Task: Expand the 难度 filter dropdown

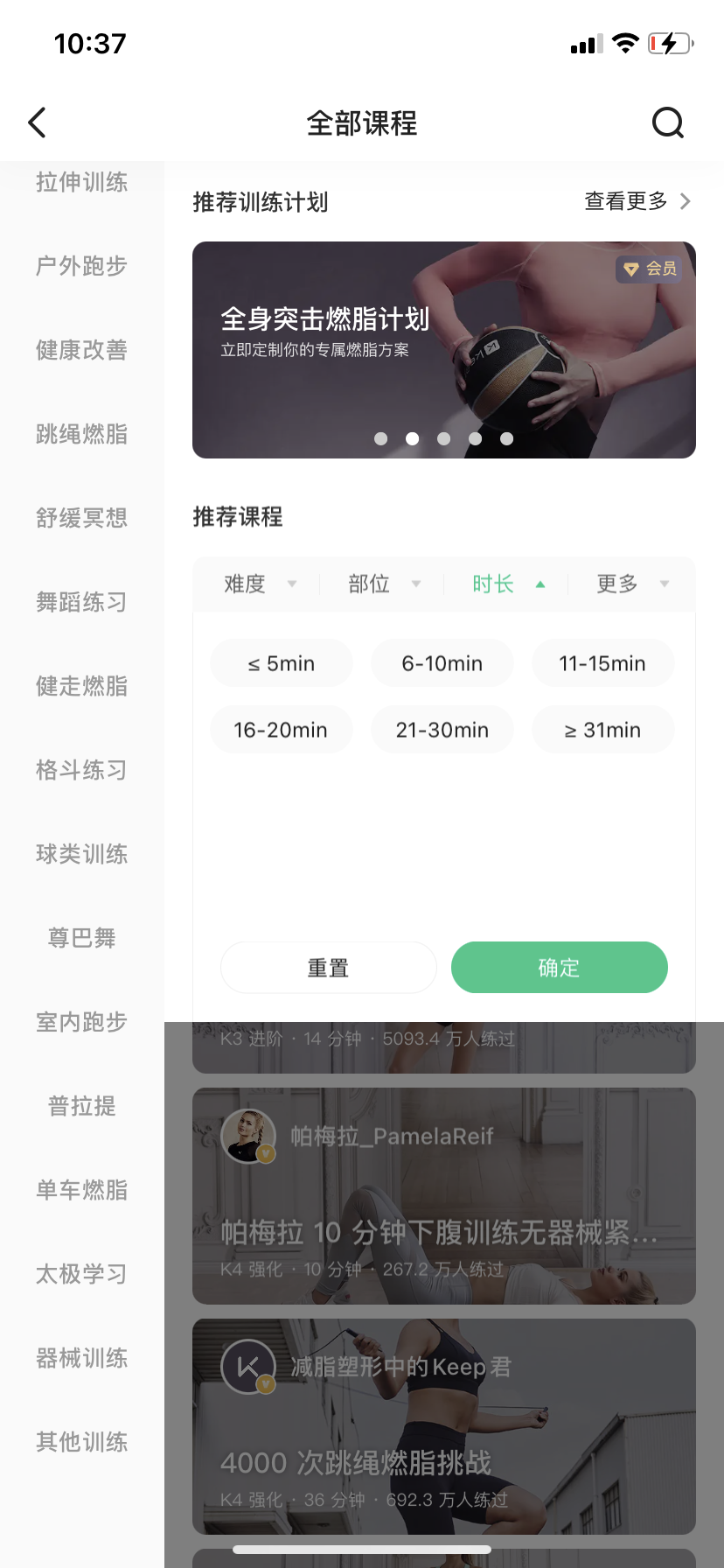Action: [260, 584]
